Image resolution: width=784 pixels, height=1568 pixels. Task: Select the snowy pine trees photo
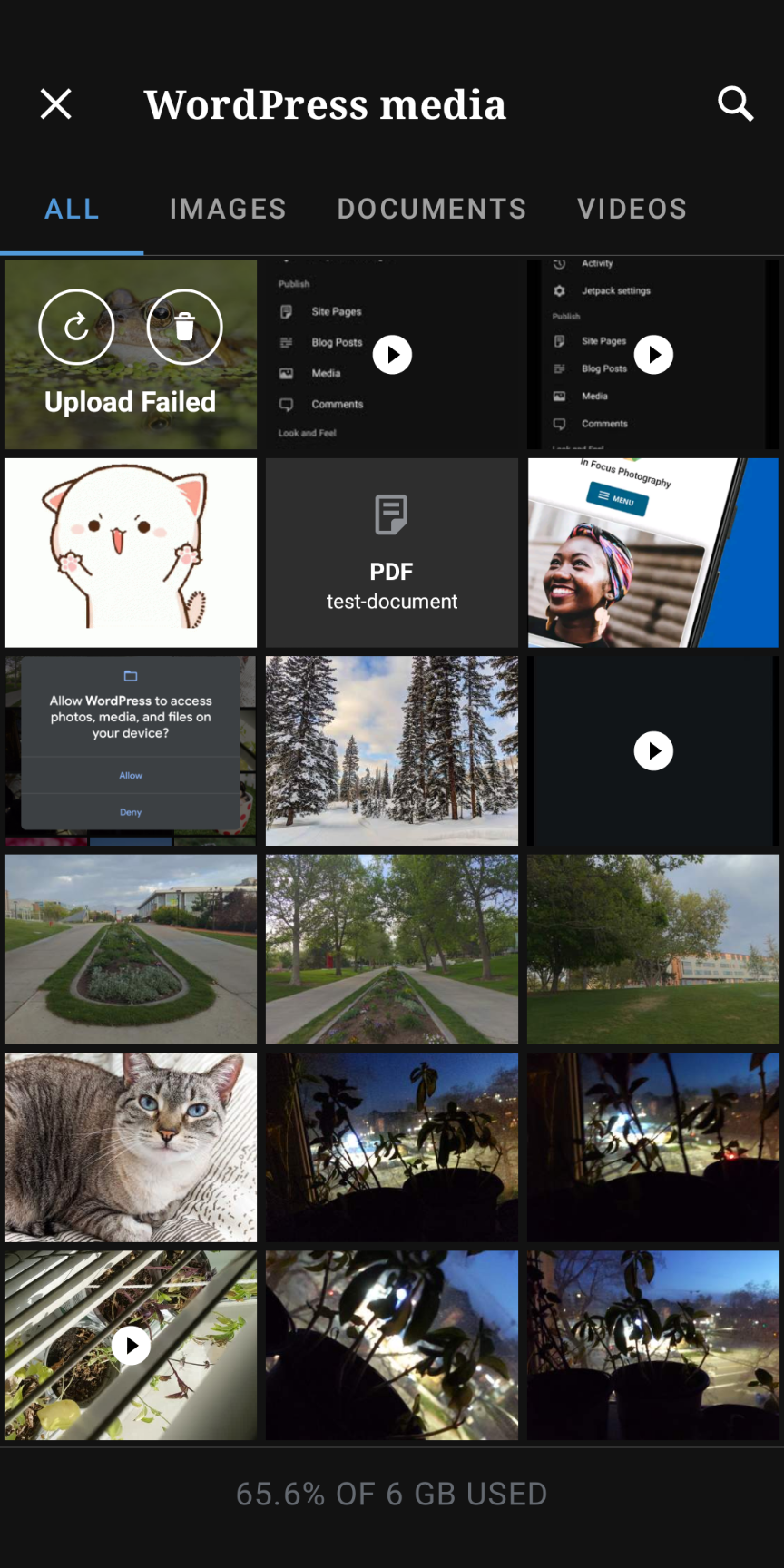[x=391, y=750]
